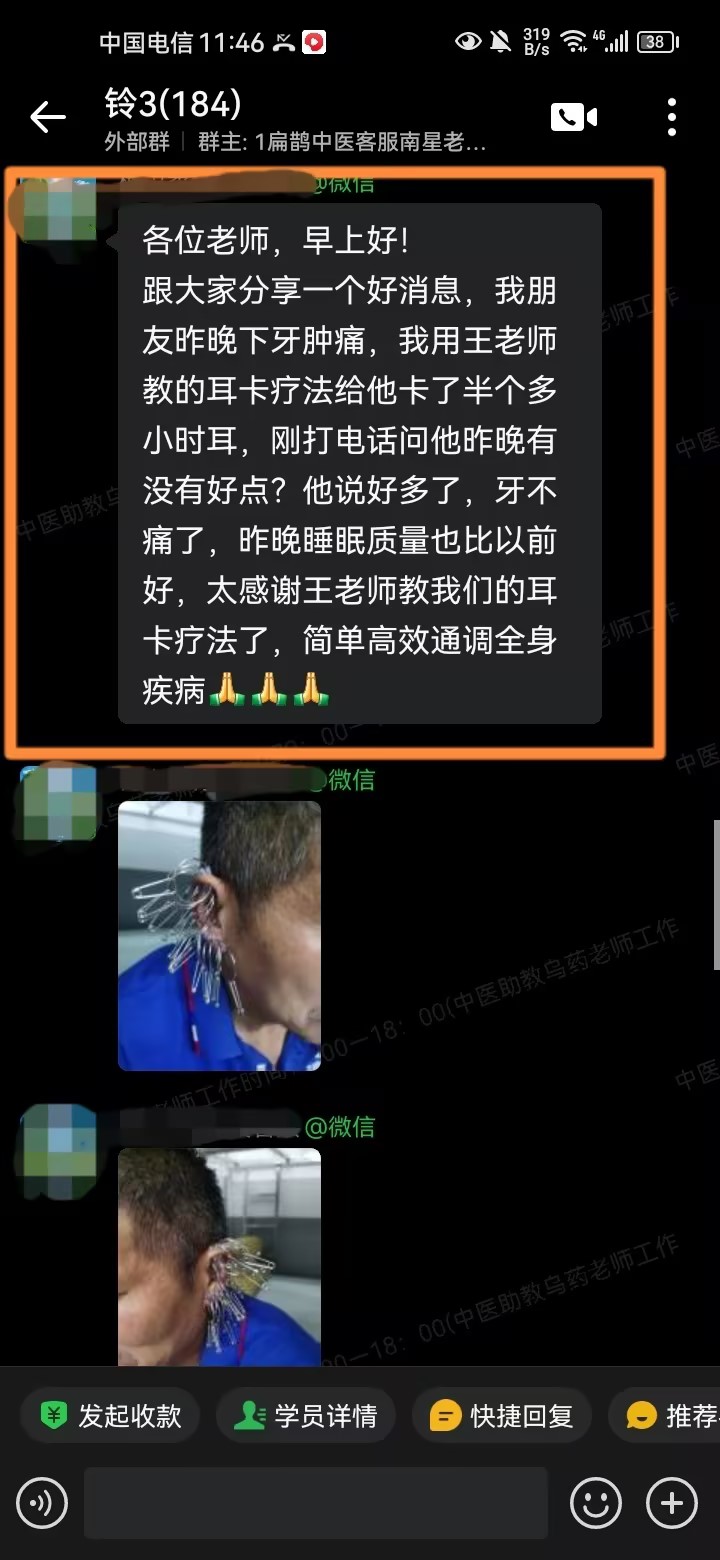Viewport: 720px width, 1560px height.
Task: Open the three-dot overflow menu
Action: pyautogui.click(x=671, y=117)
